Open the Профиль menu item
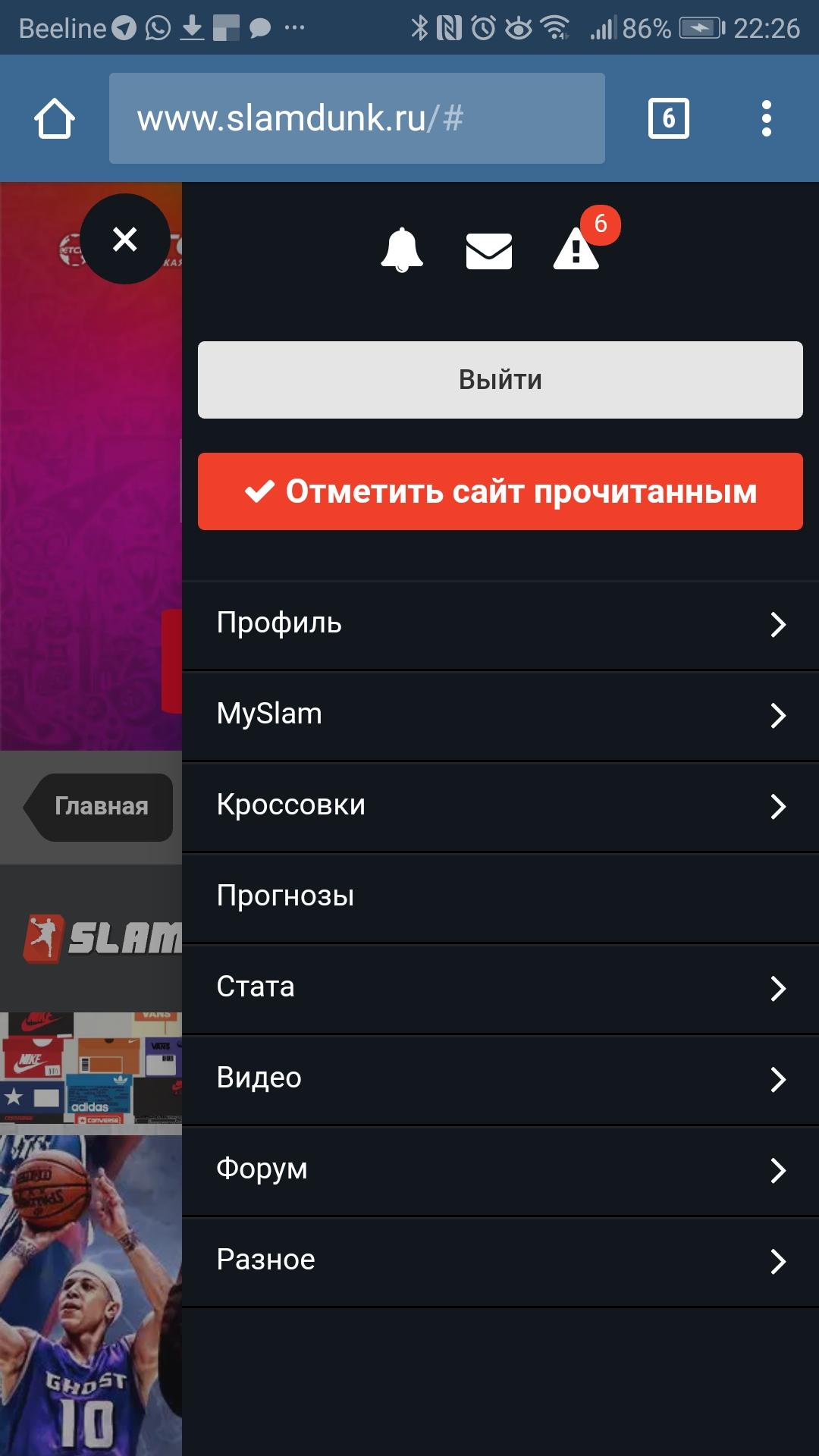 click(500, 624)
